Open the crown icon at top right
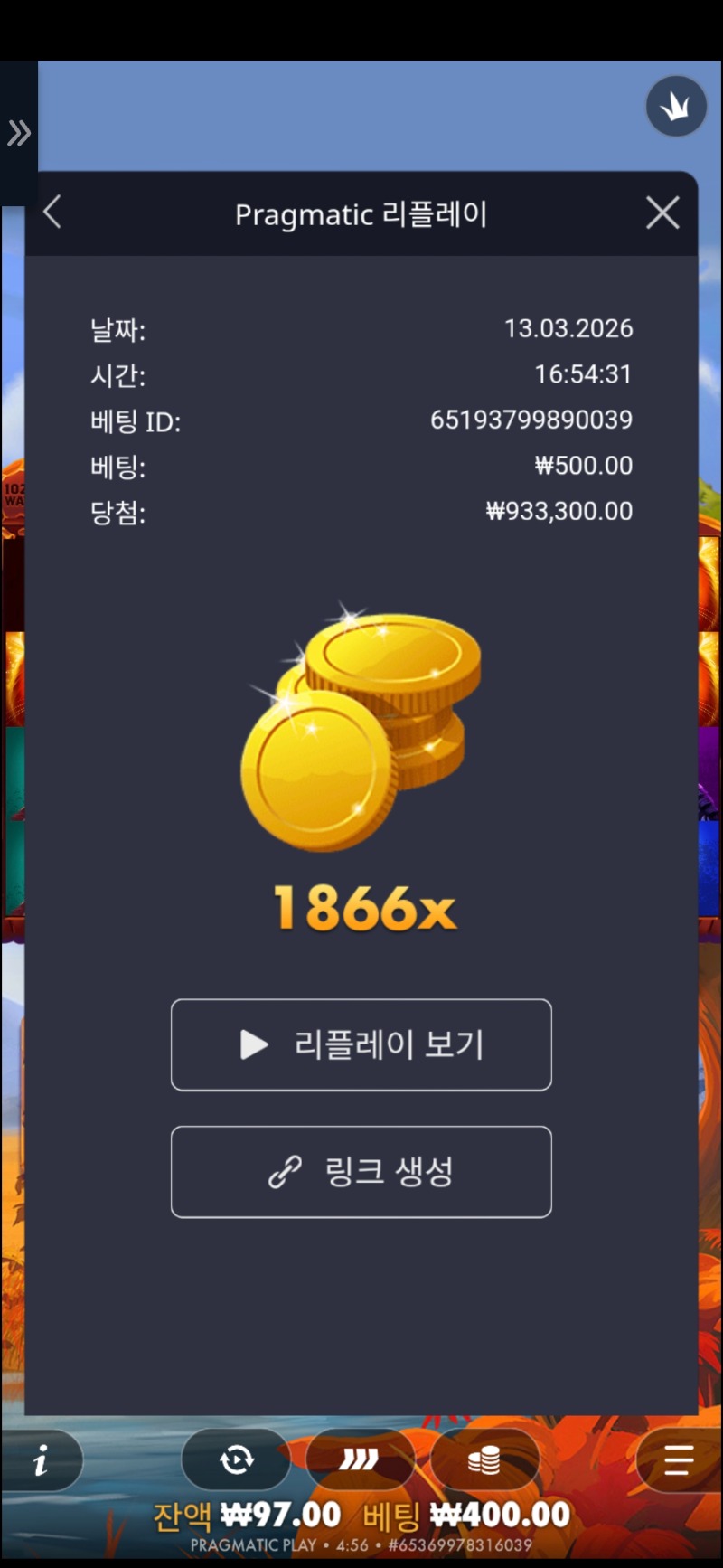 676,107
